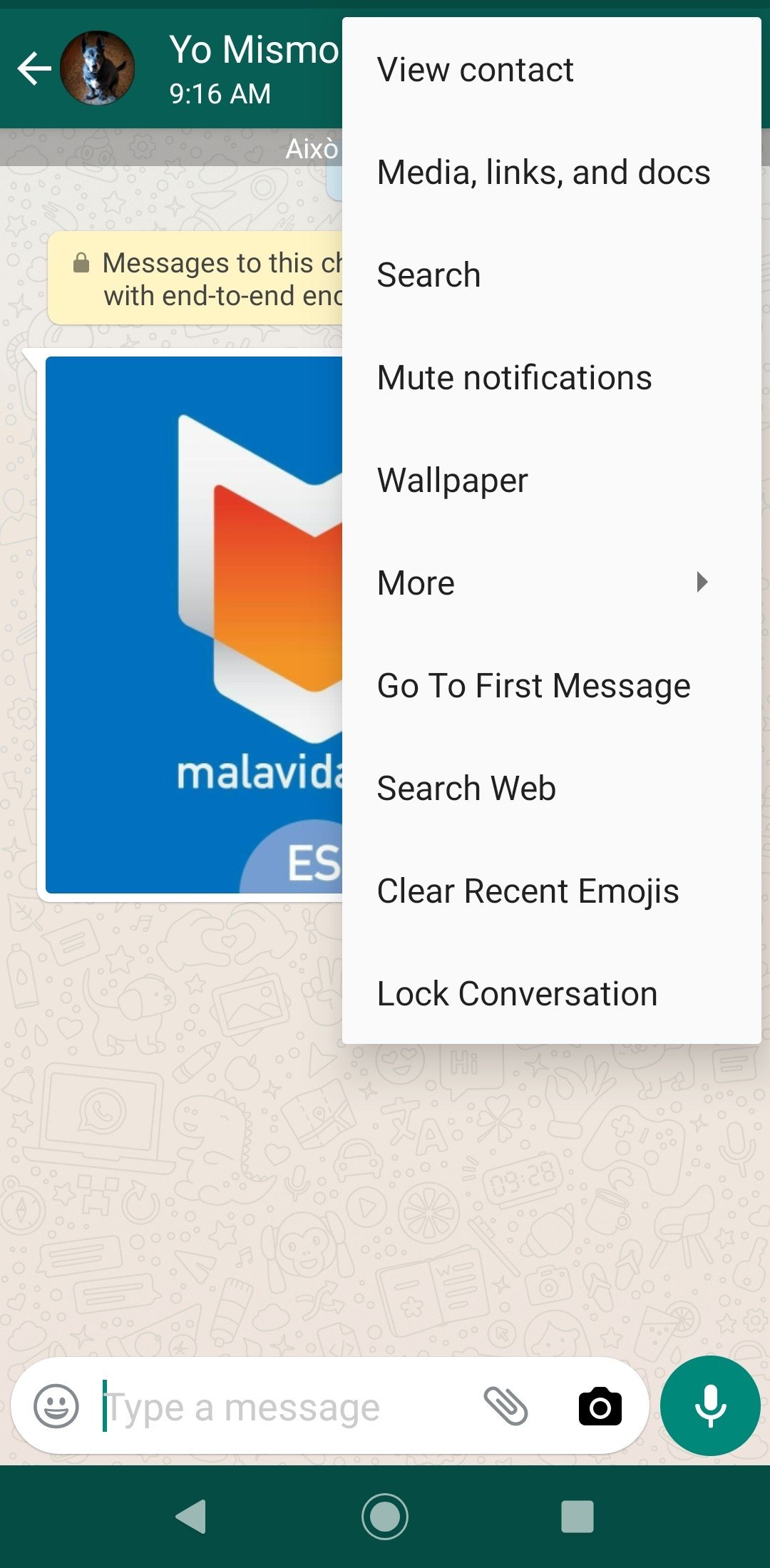Open Media, links, and docs
This screenshot has height=1568, width=770.
click(551, 172)
